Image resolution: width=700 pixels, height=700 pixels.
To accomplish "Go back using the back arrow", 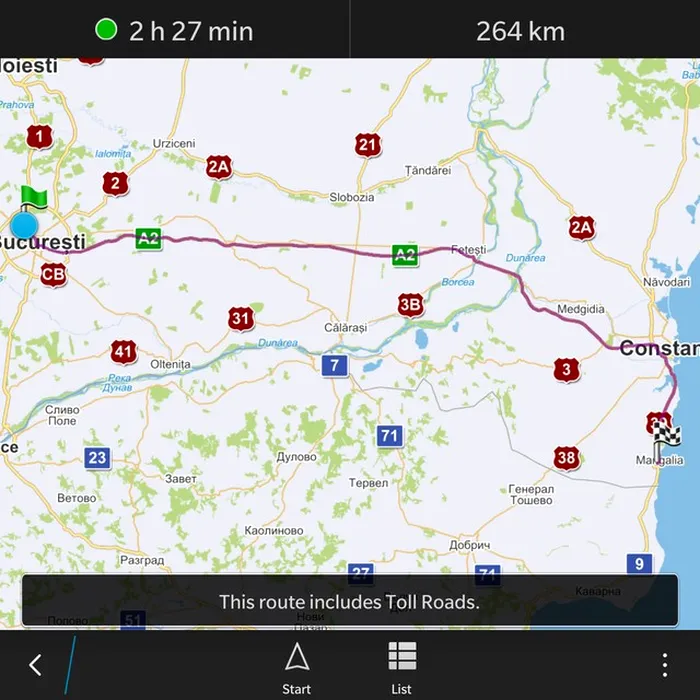I will point(35,664).
